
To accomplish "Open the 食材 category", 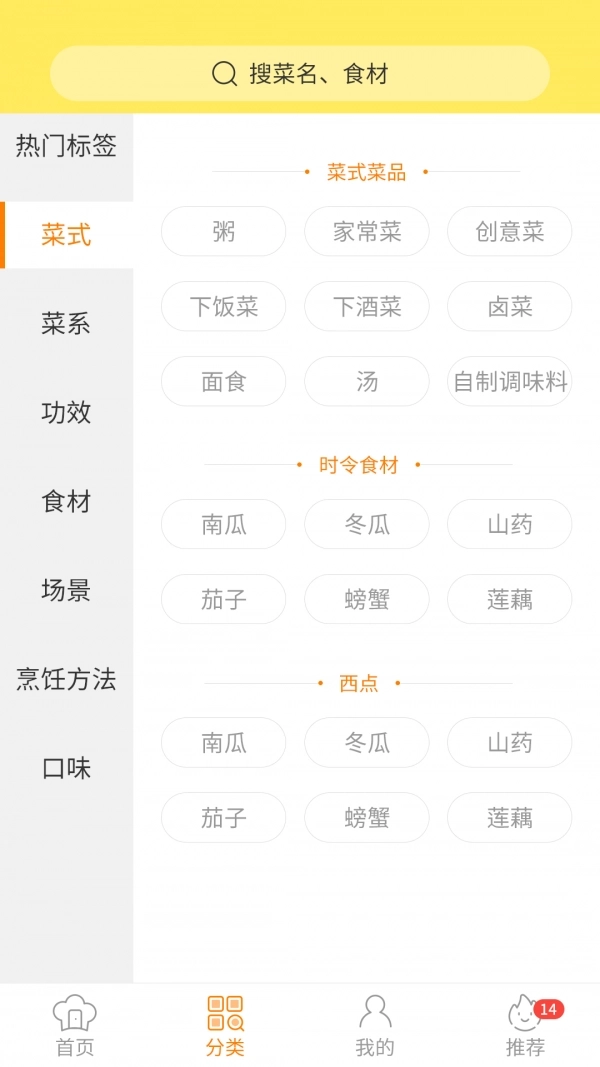I will point(66,501).
